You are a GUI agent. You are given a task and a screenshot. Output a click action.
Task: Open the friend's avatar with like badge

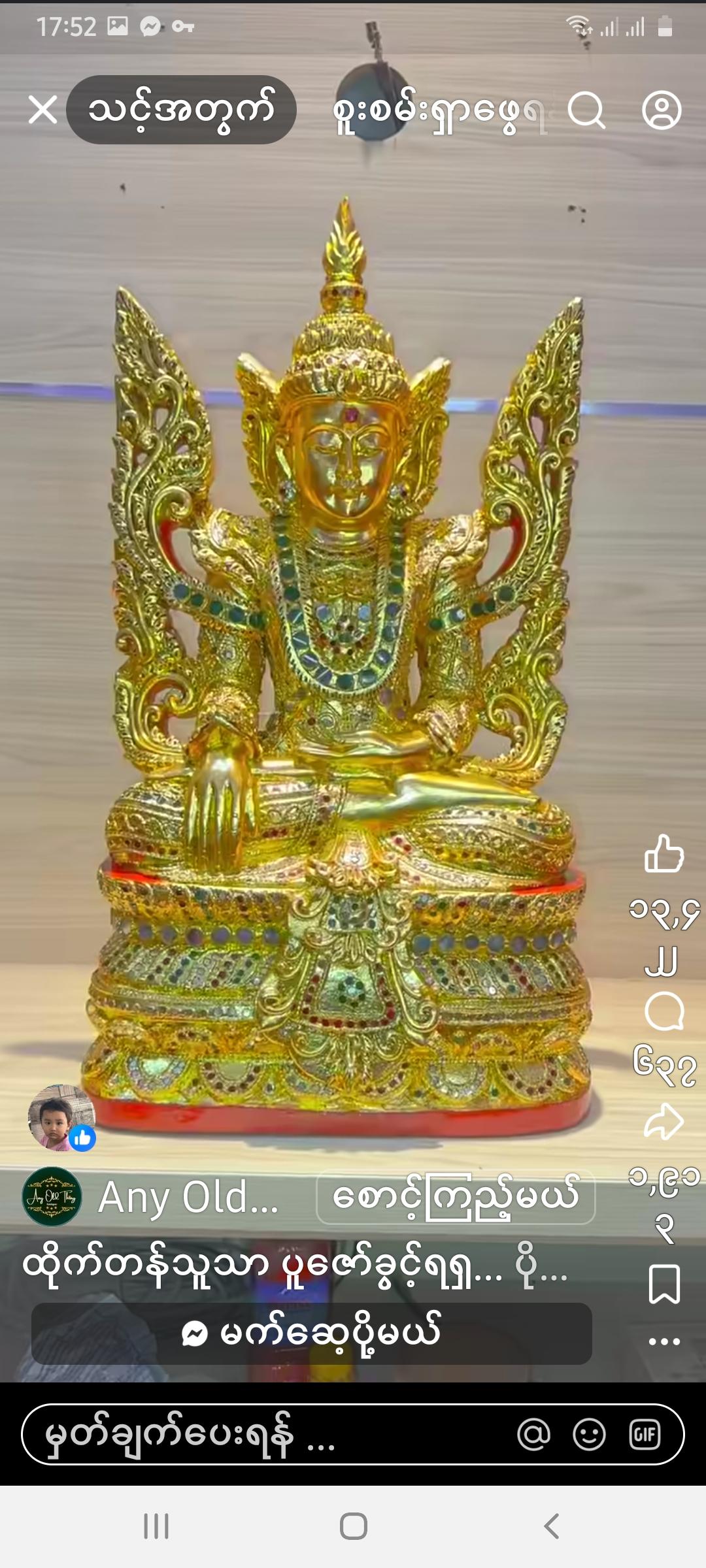pos(61,1119)
